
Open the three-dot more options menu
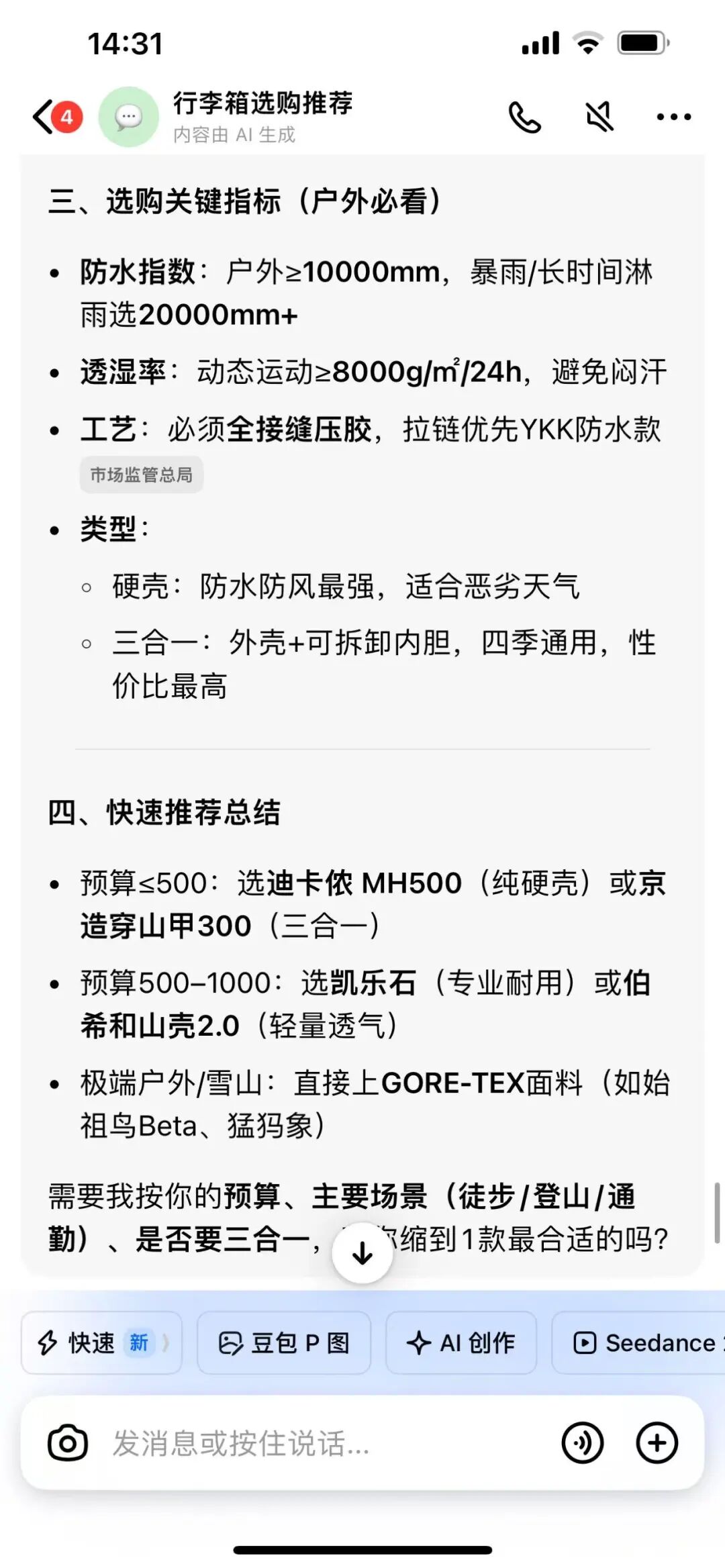coord(673,117)
